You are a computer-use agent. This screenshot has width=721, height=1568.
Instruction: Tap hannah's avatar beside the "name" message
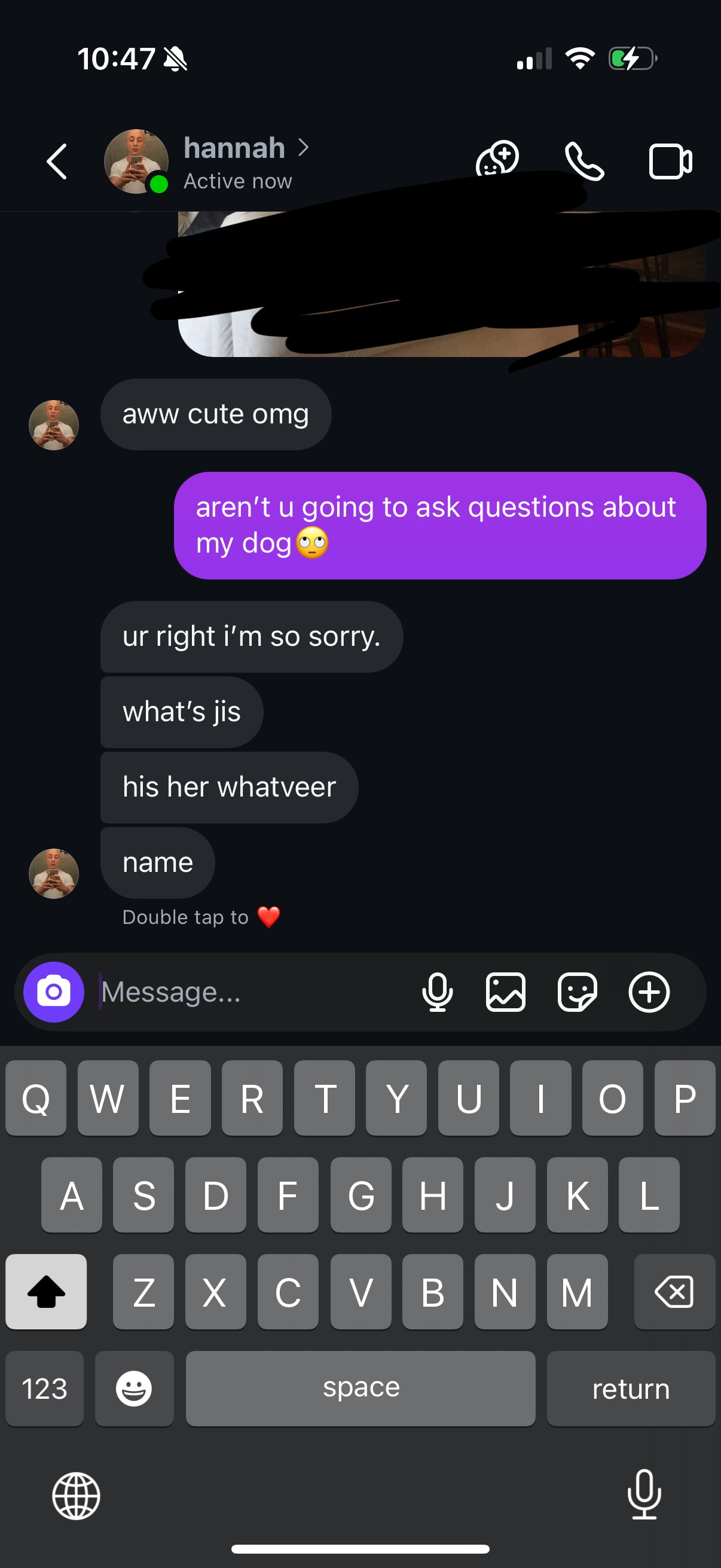[54, 873]
